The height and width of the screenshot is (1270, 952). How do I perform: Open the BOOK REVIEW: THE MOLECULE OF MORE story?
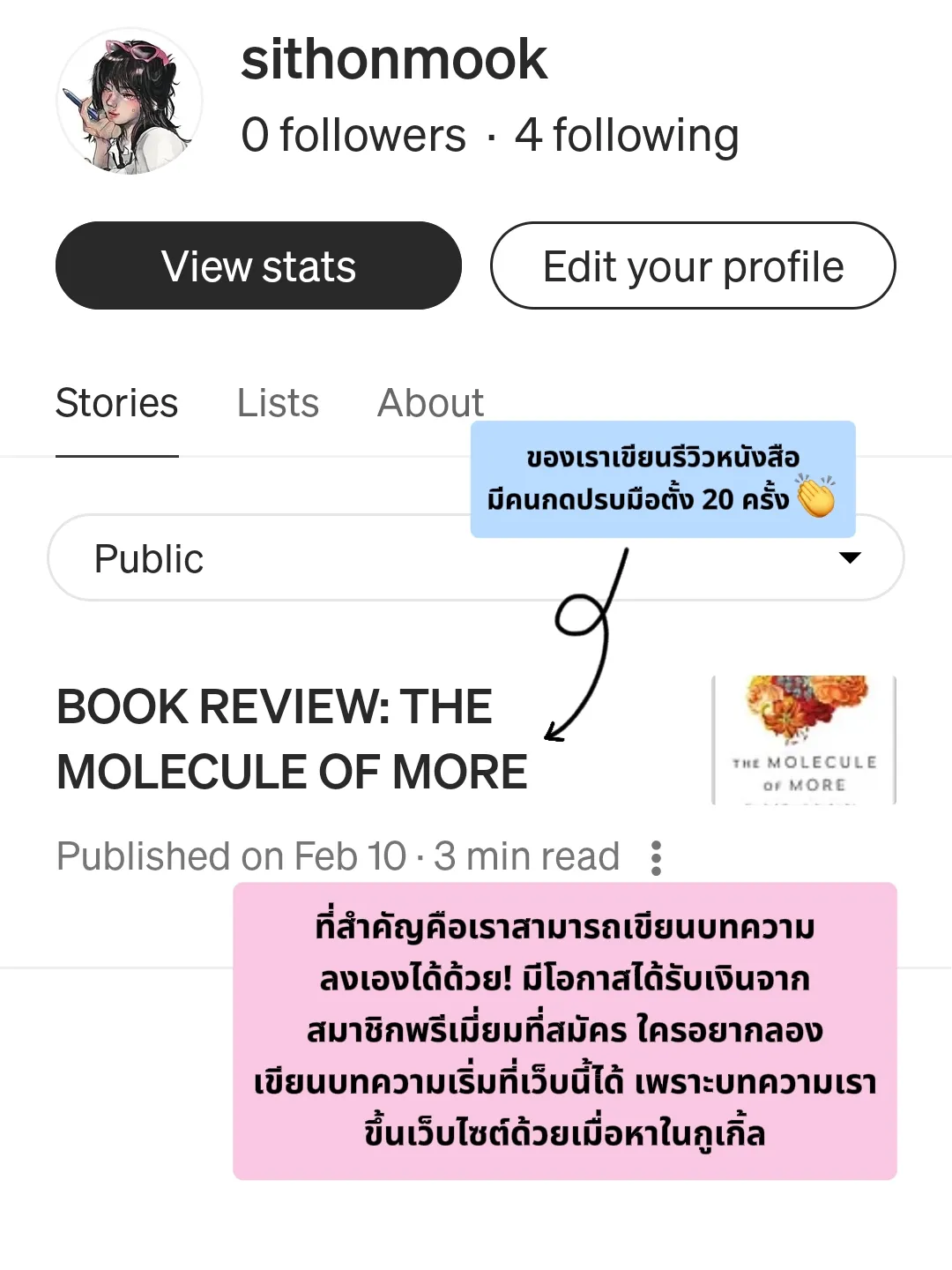point(291,739)
